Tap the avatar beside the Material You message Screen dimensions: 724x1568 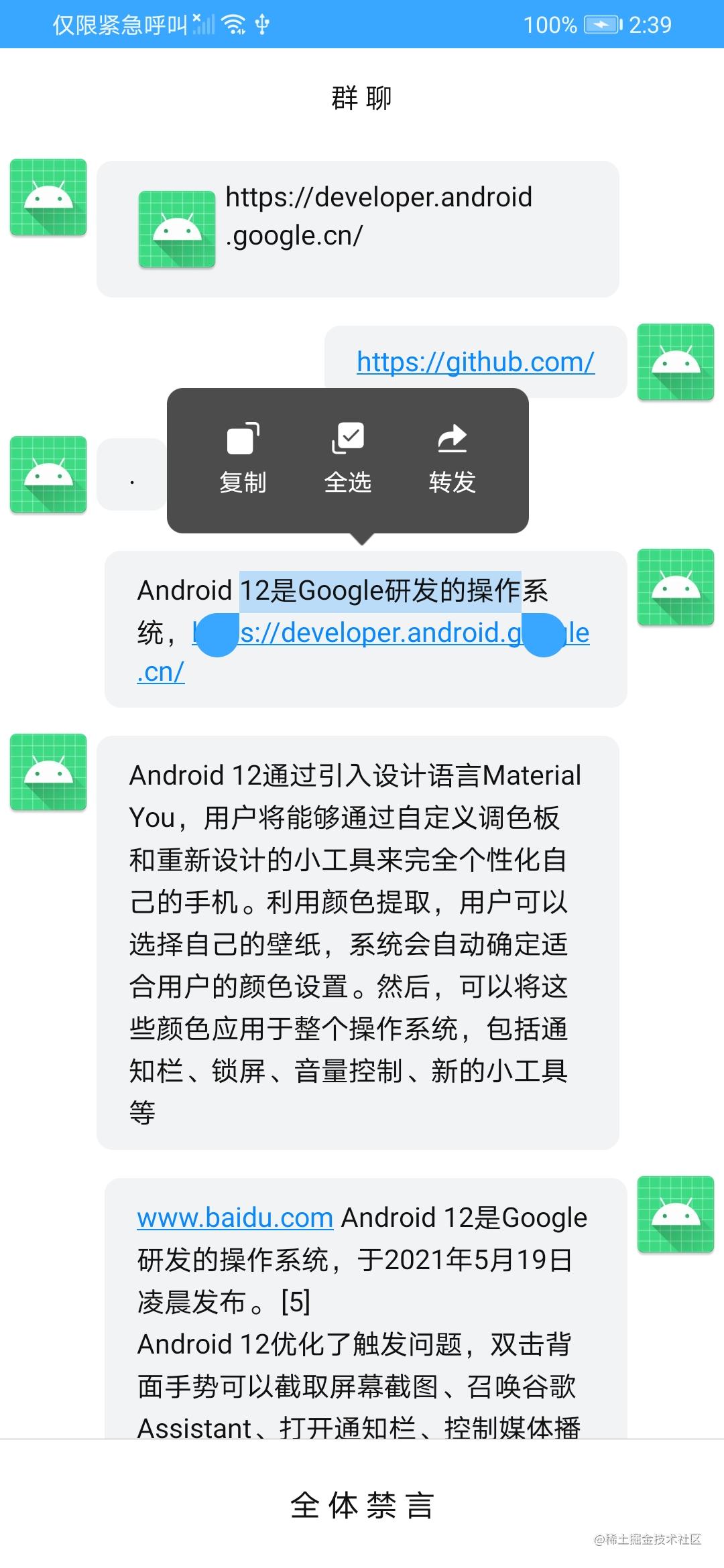[48, 771]
